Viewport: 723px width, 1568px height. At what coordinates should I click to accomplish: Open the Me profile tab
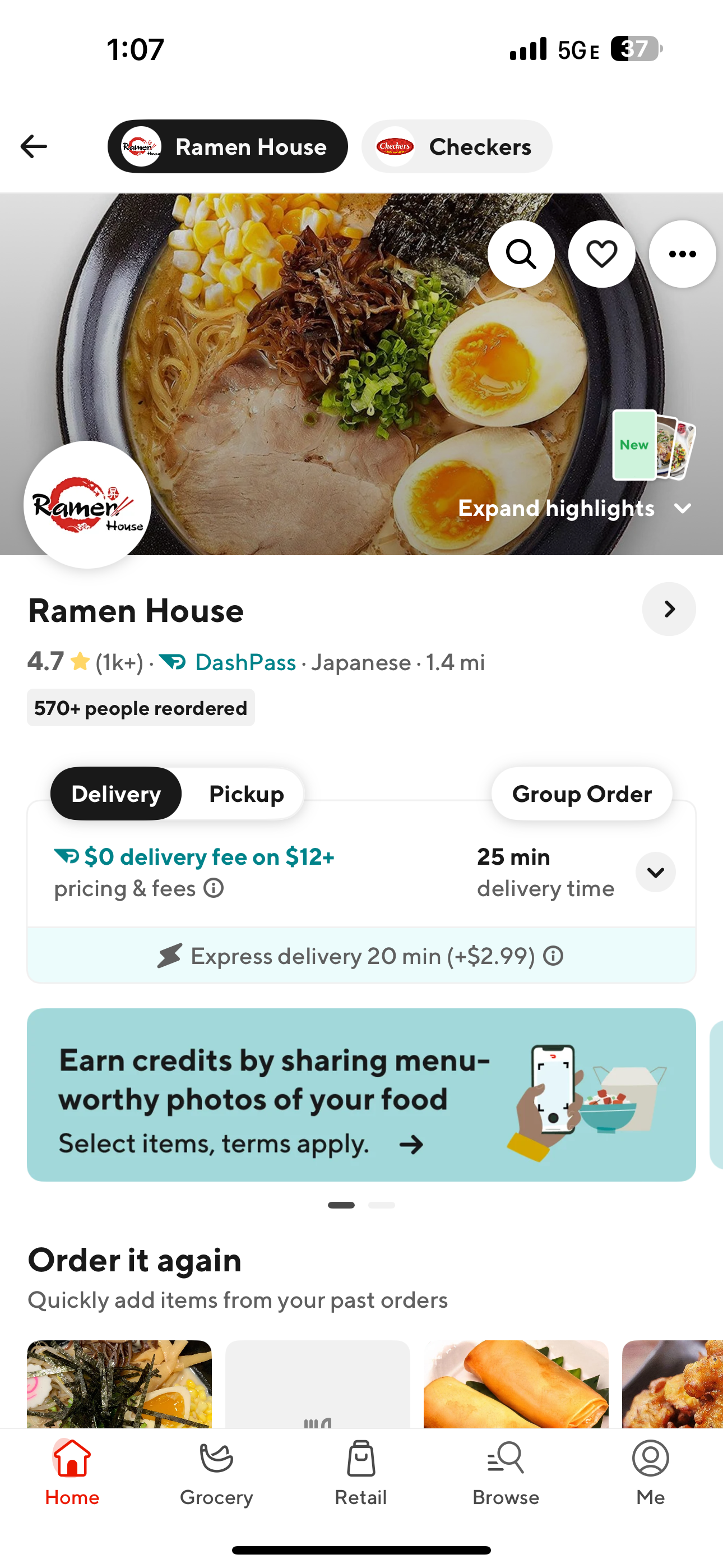pos(650,1473)
